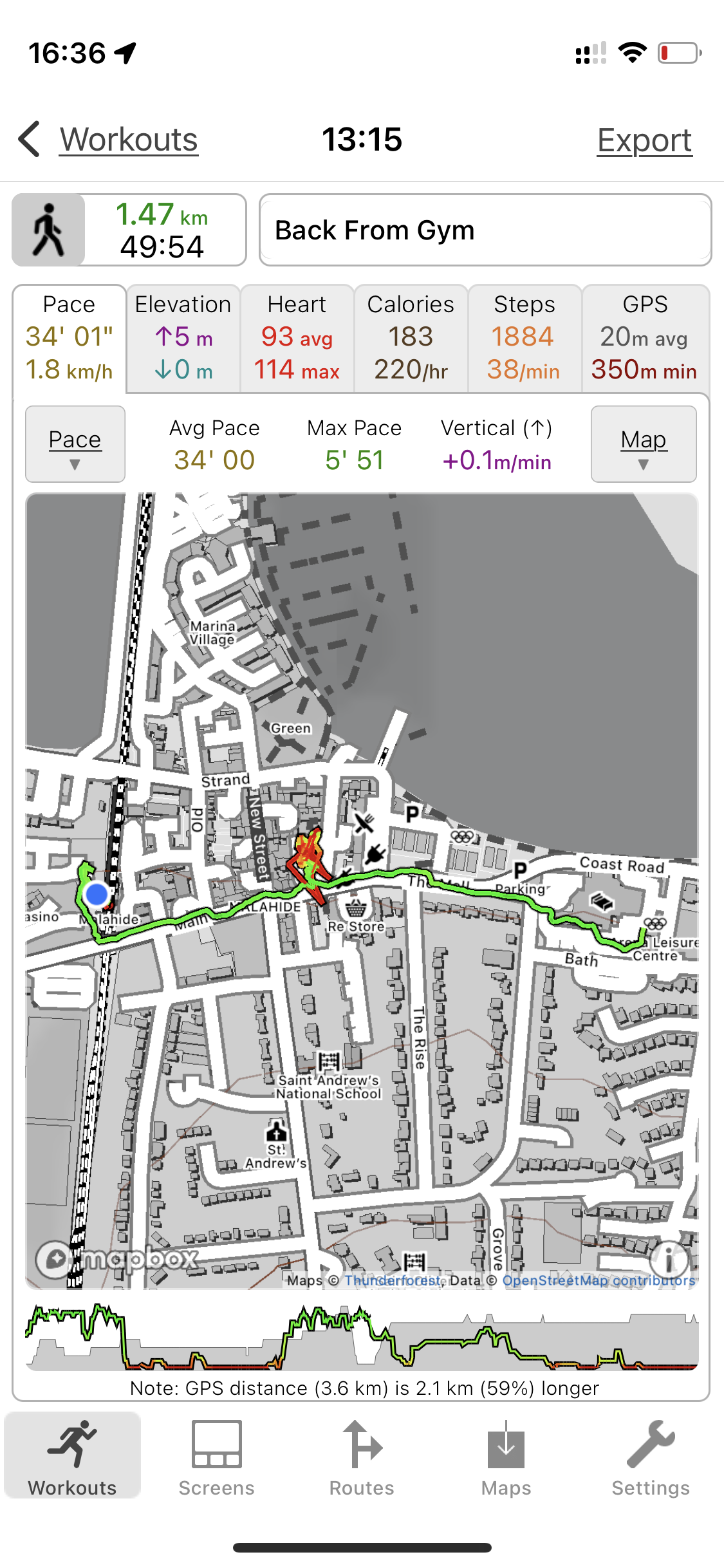
Task: Open the OpenStreetMap contributors link
Action: click(x=599, y=1280)
